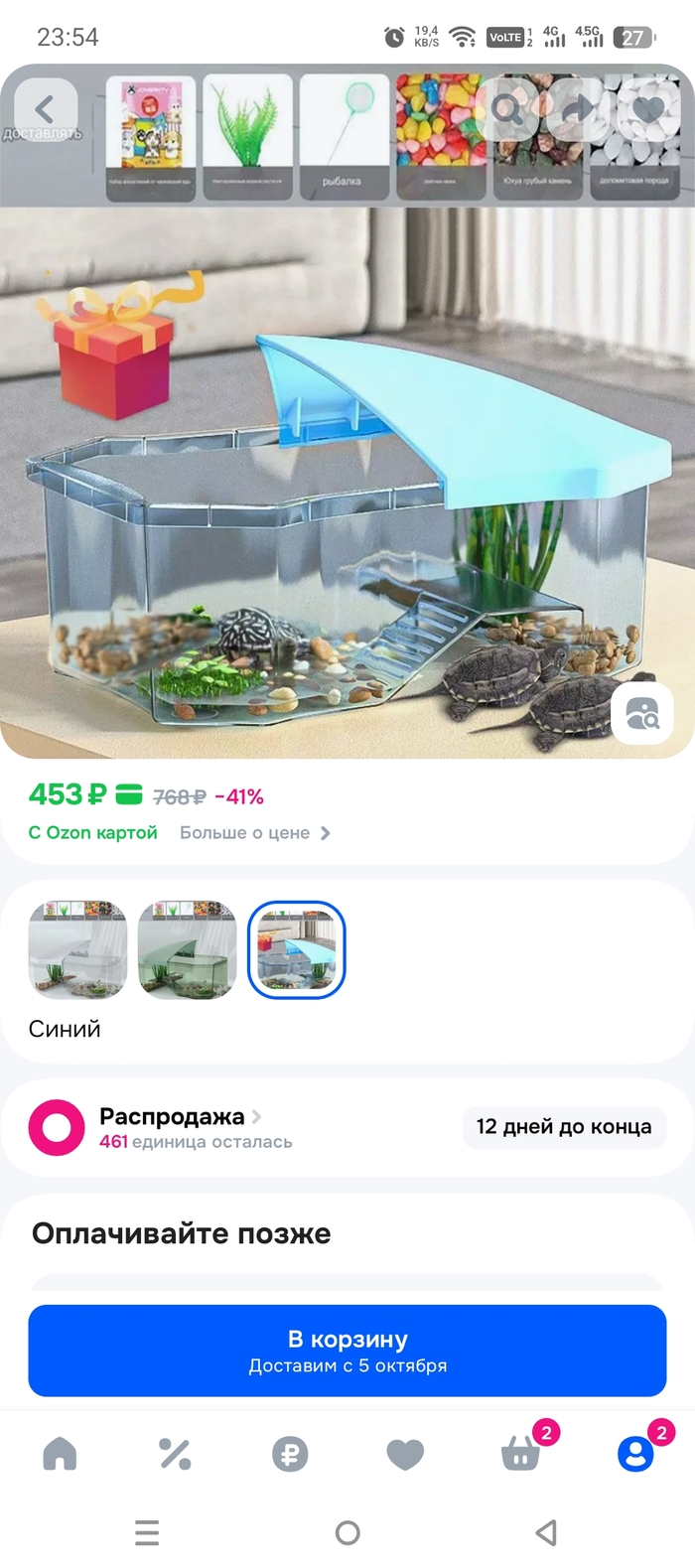
Task: Open the profile tab
Action: coord(635,1454)
